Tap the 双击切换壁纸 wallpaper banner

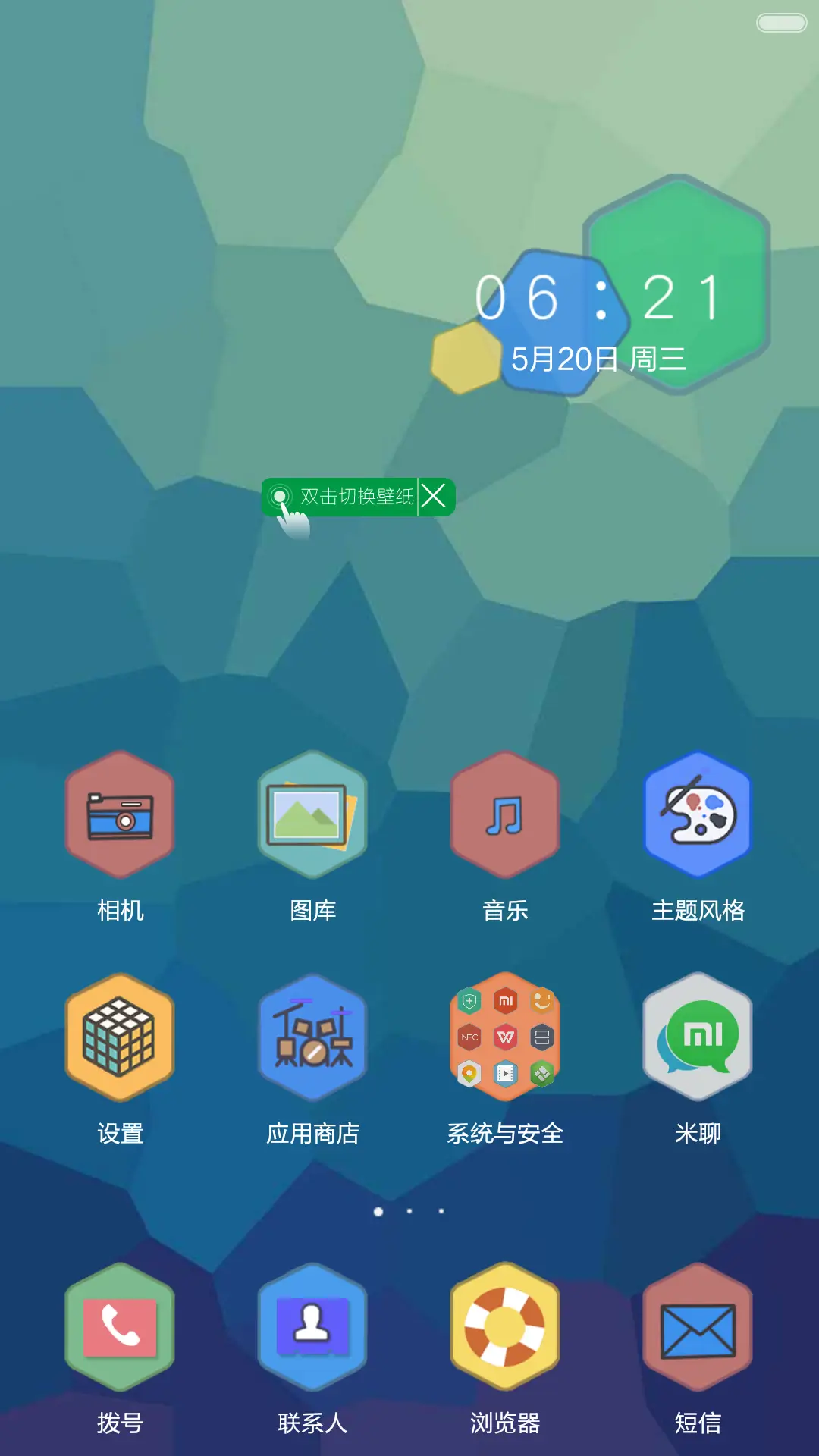(x=349, y=498)
